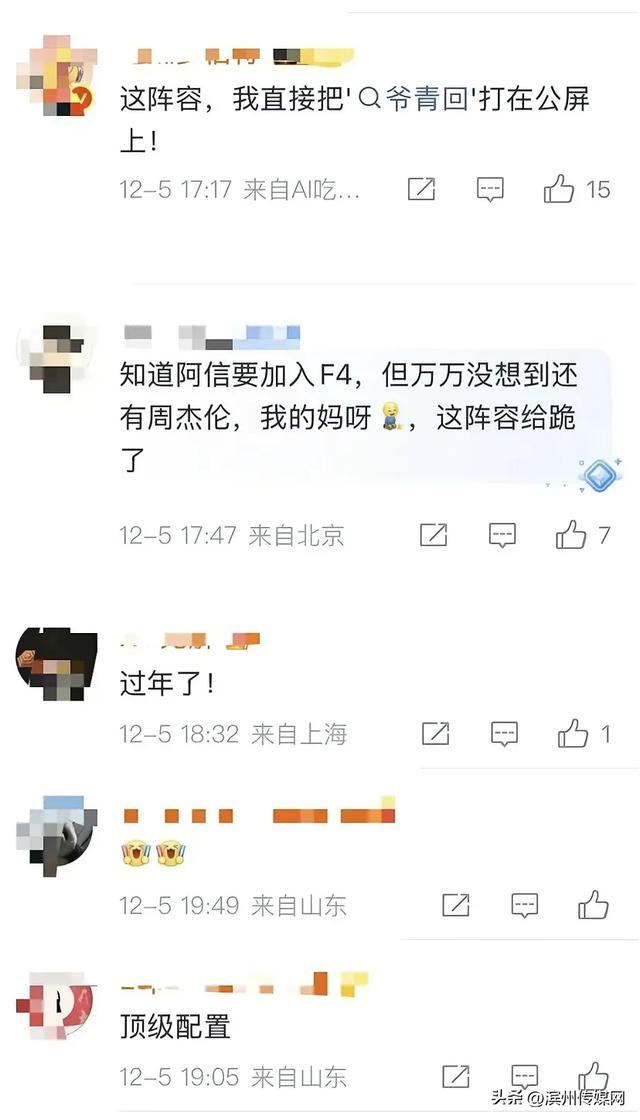The height and width of the screenshot is (1120, 640).
Task: Forward the crying-emoji comment posted at 19:49
Action: [455, 905]
